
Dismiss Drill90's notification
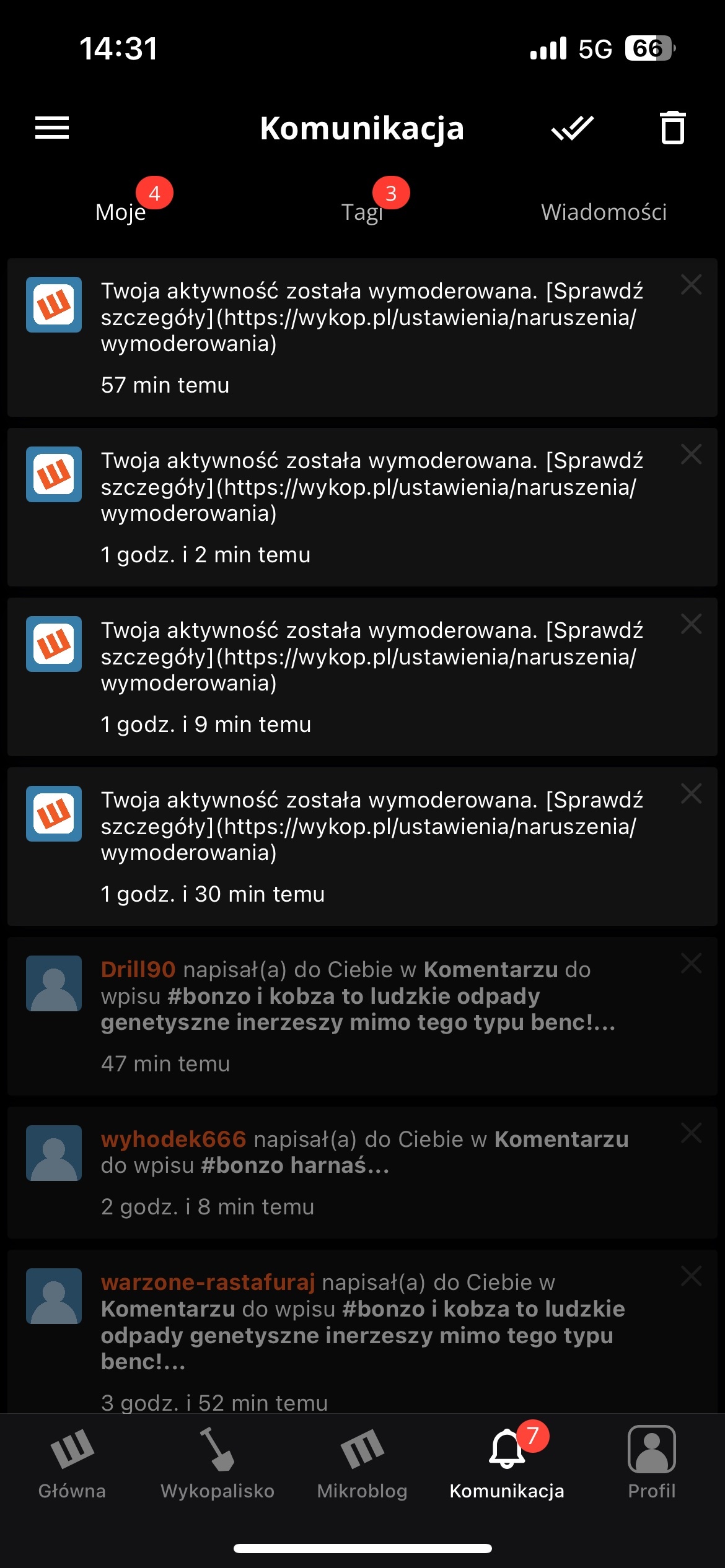691,964
